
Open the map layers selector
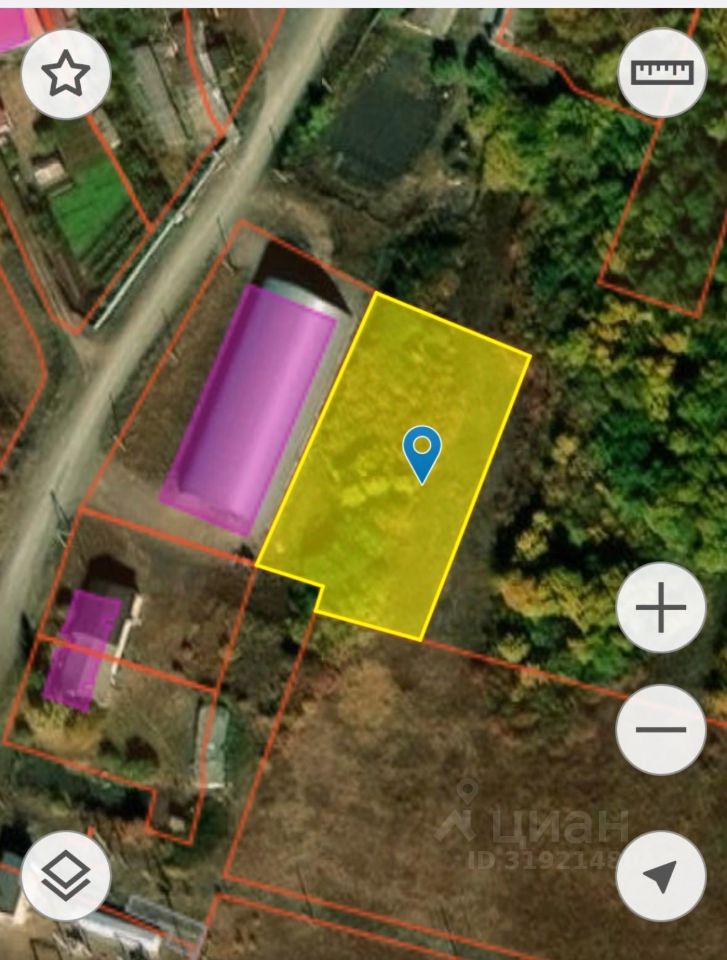(x=66, y=876)
